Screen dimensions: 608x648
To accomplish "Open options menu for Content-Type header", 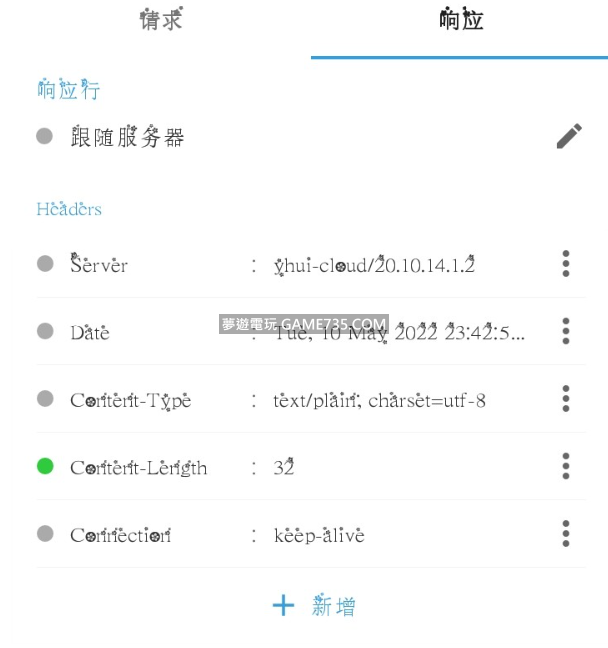I will [x=566, y=399].
